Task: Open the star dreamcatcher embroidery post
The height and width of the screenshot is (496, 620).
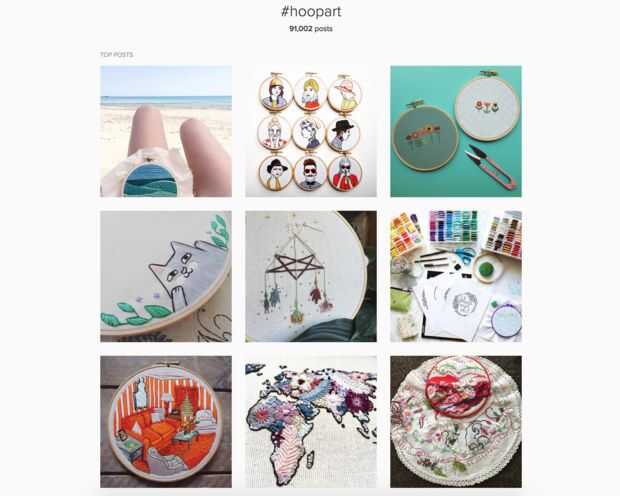Action: click(311, 276)
